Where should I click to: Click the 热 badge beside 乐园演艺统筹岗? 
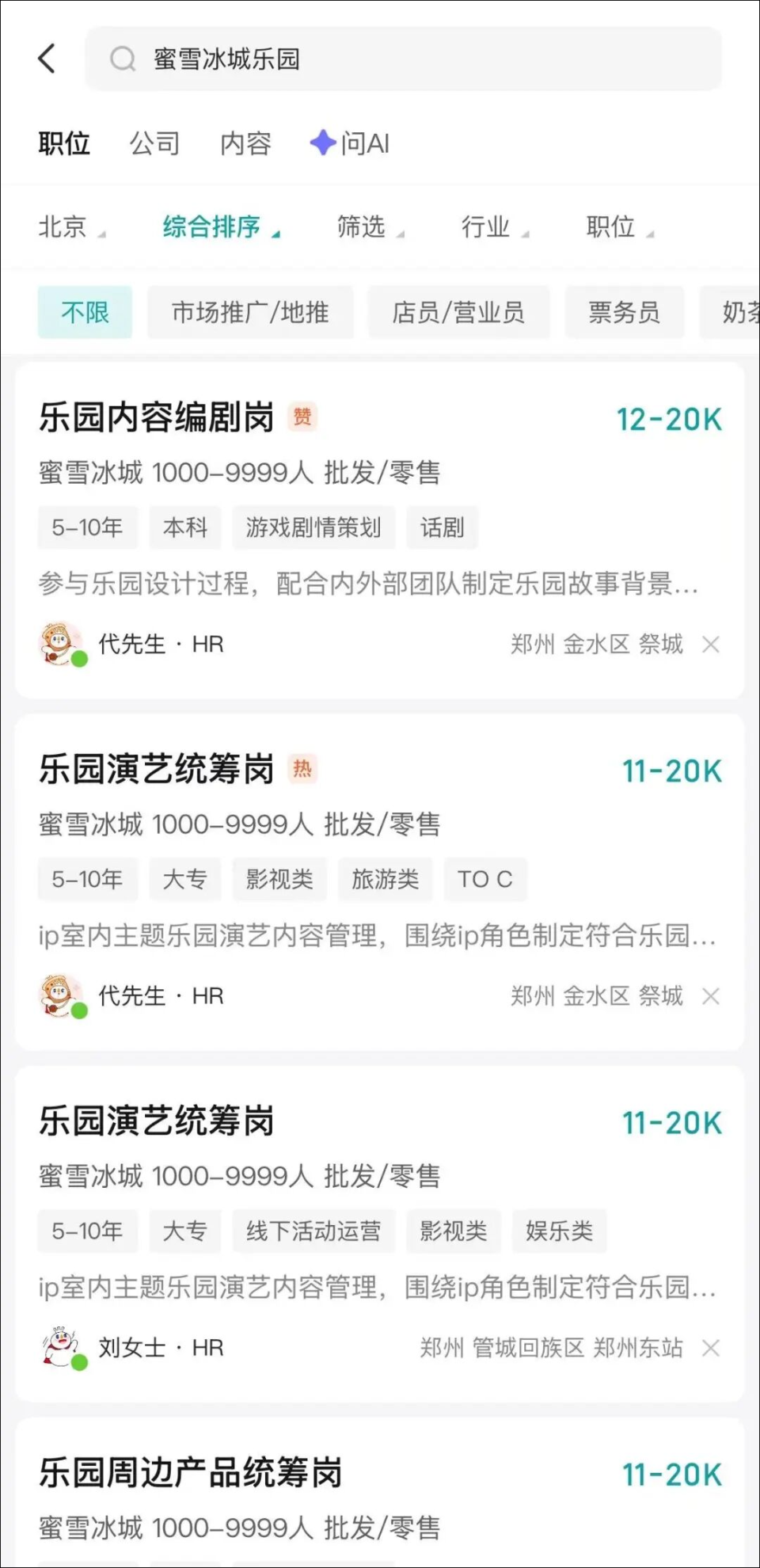click(x=304, y=768)
